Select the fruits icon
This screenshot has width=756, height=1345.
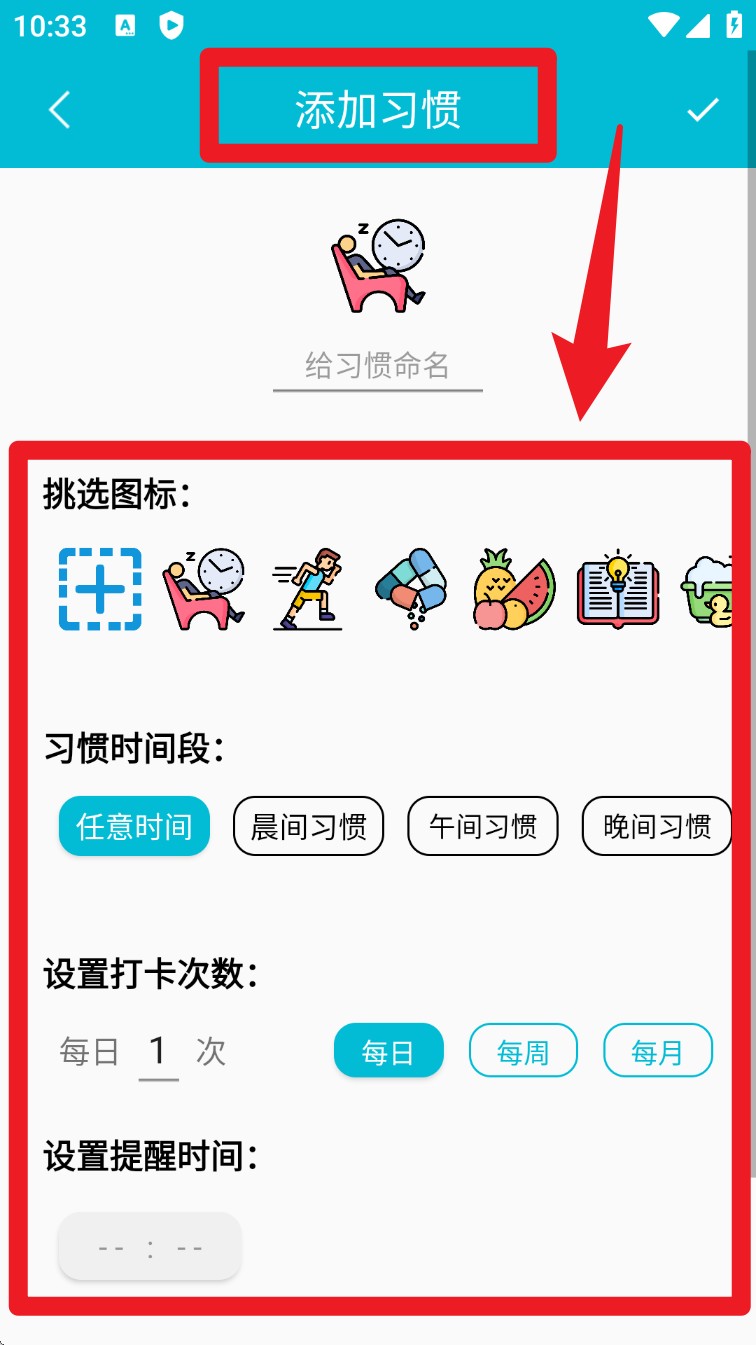(514, 589)
